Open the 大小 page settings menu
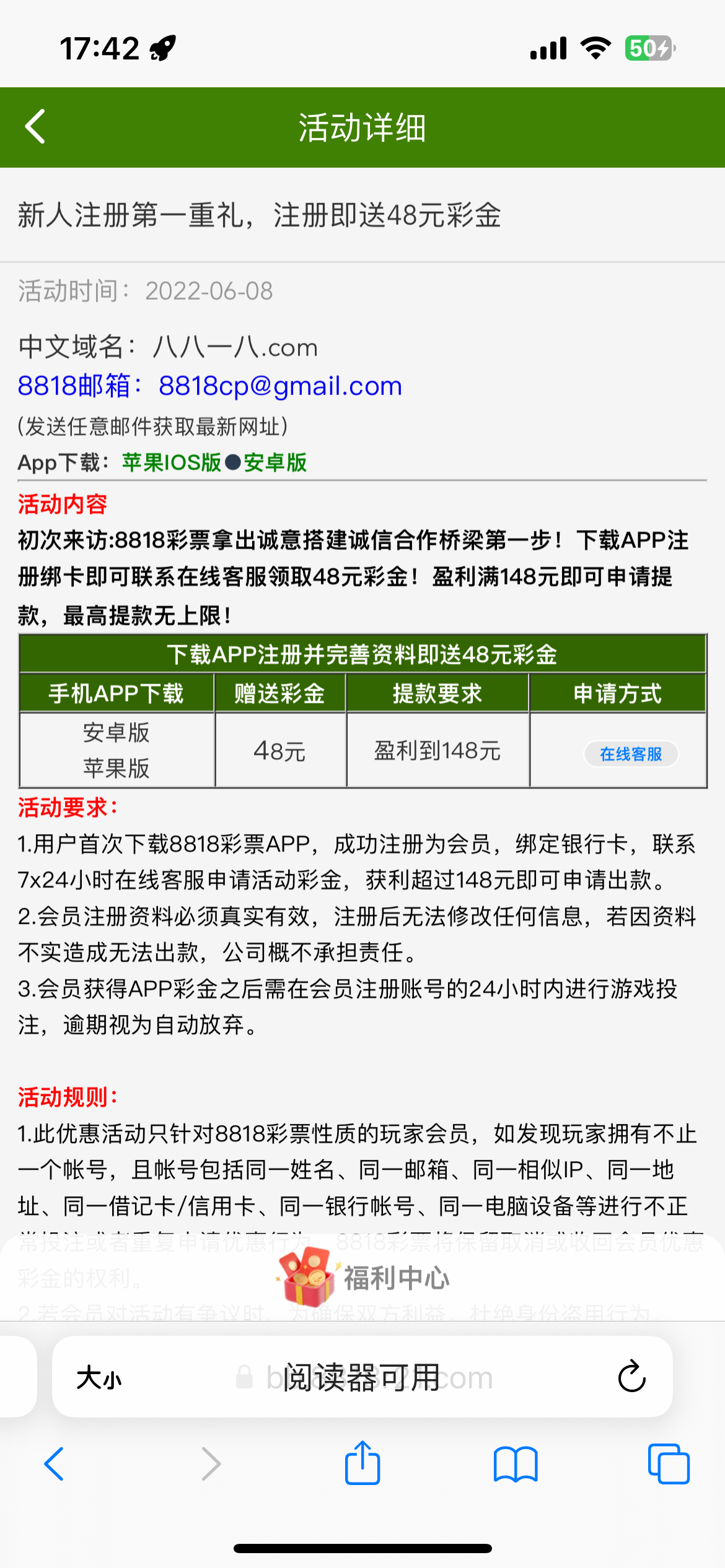This screenshot has width=725, height=1568. [x=99, y=1378]
